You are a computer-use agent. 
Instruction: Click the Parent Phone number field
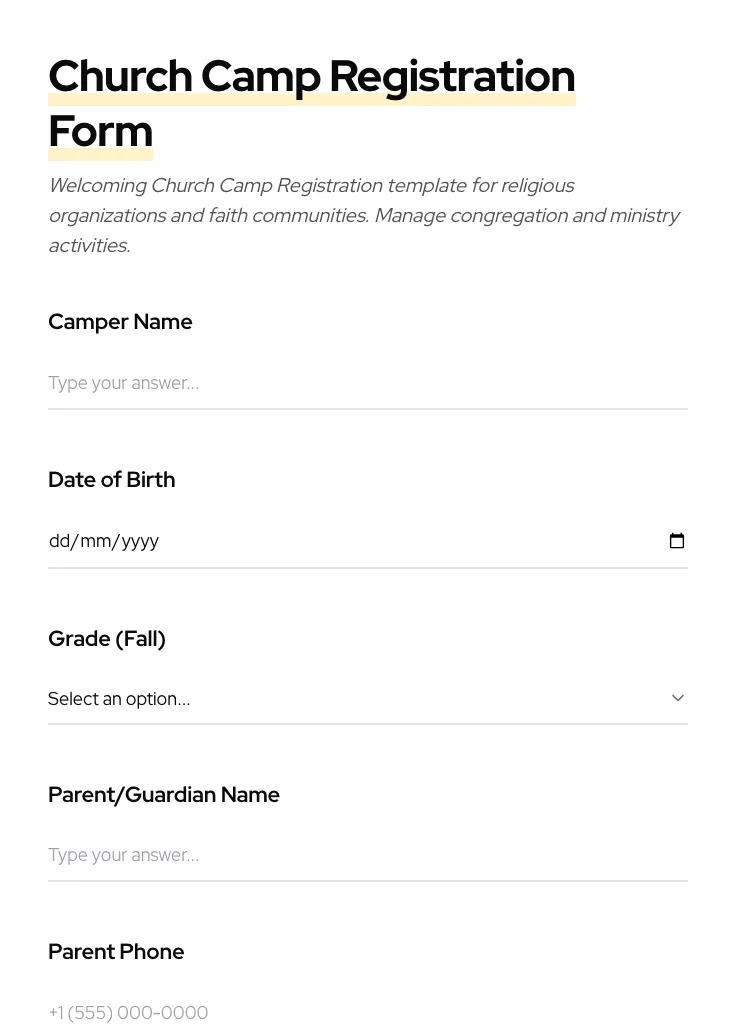[368, 1012]
